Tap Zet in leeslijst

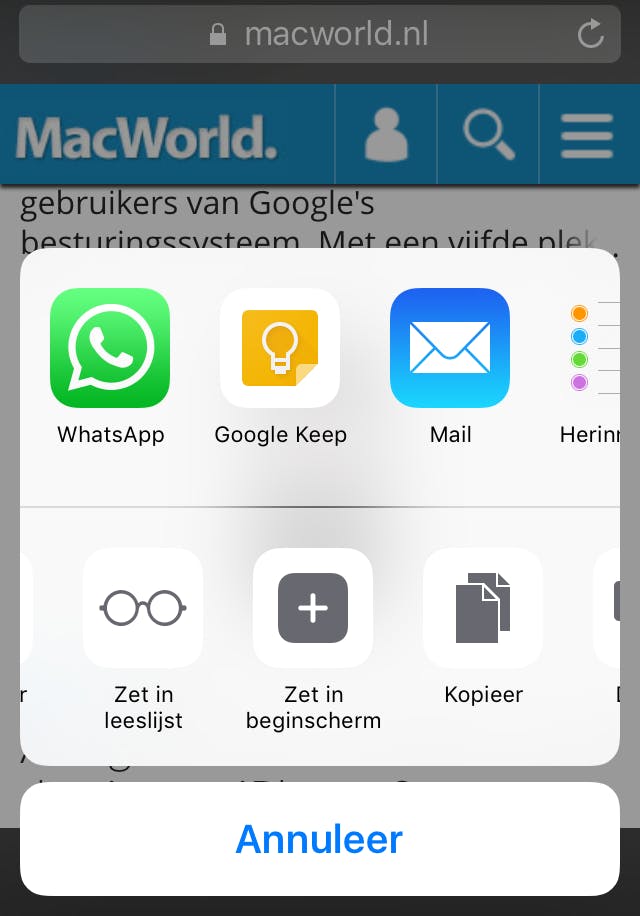click(x=143, y=608)
